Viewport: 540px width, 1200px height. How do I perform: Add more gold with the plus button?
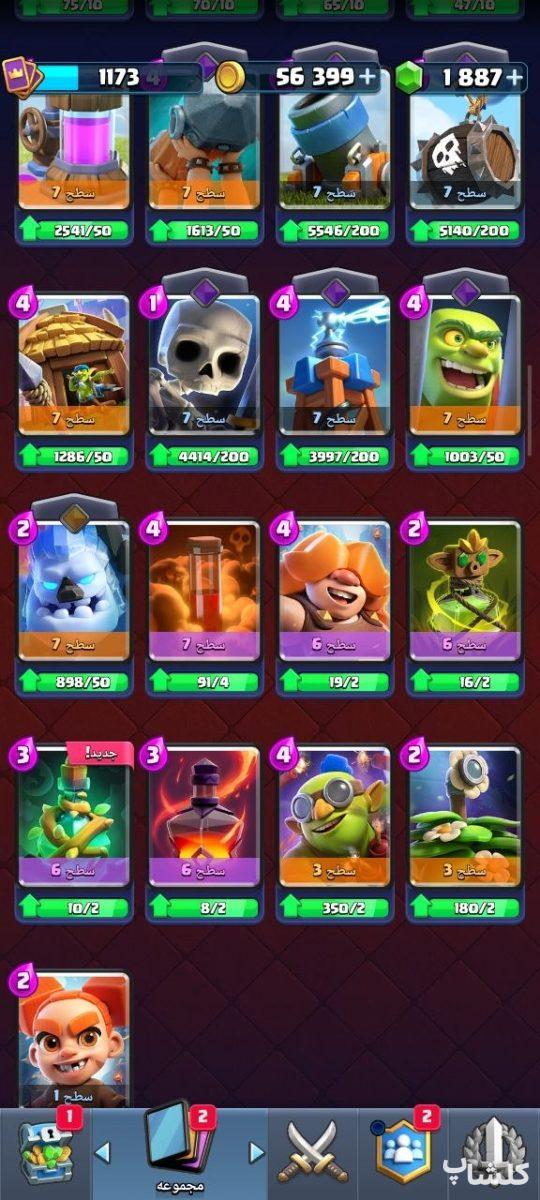pyautogui.click(x=367, y=77)
